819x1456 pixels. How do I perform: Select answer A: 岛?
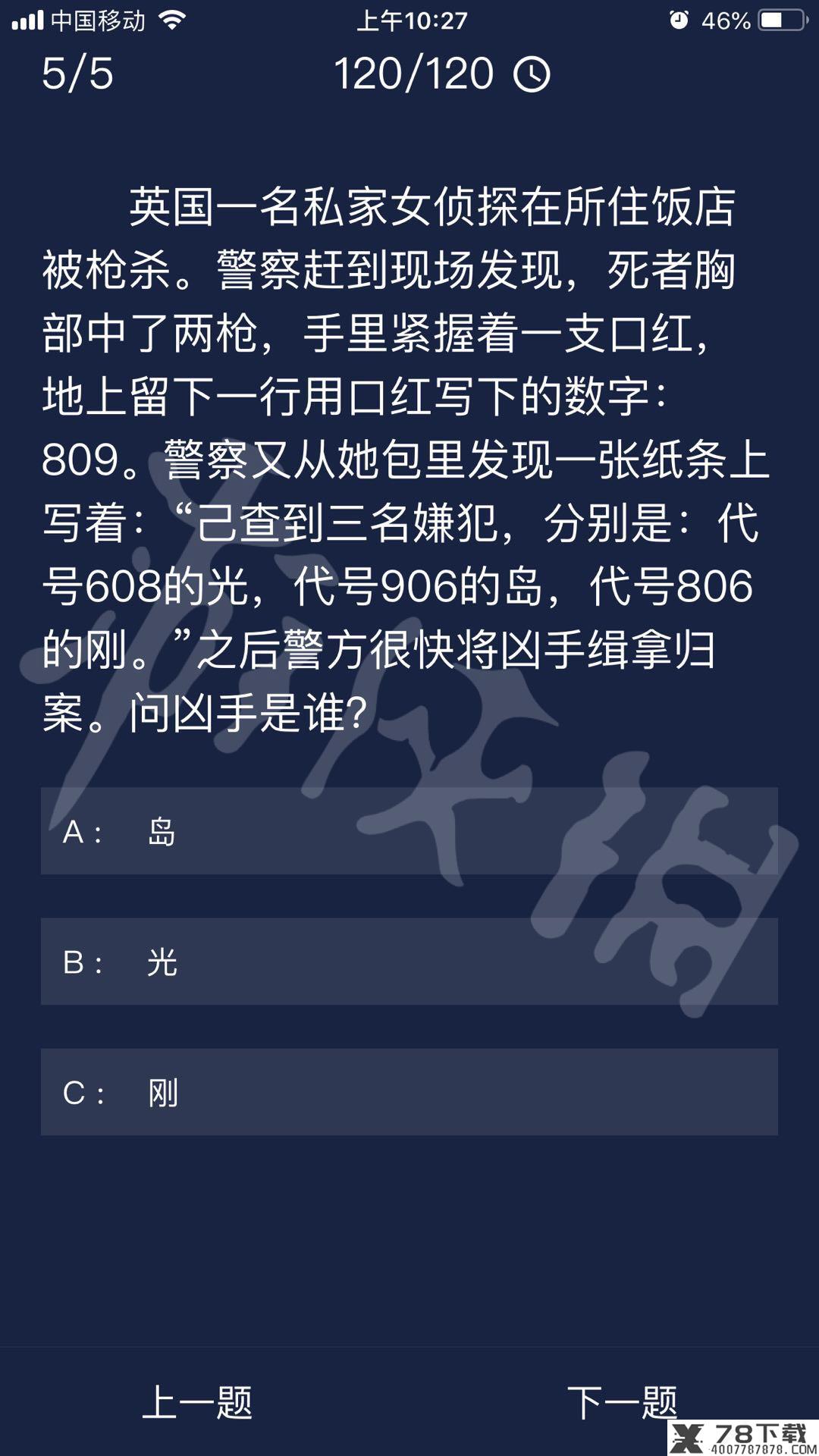pyautogui.click(x=409, y=831)
